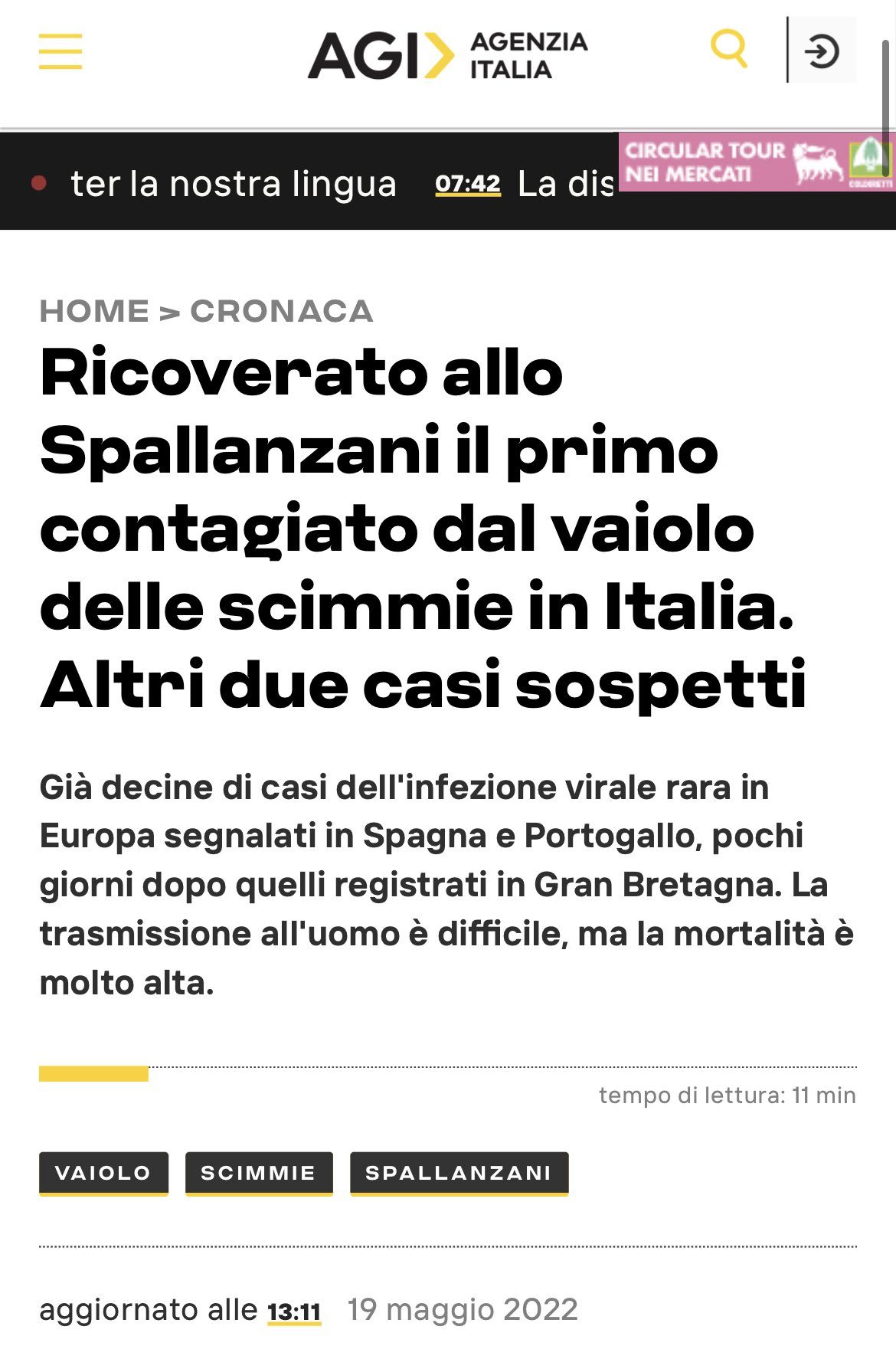Select the Vaiolo tag

(103, 1172)
